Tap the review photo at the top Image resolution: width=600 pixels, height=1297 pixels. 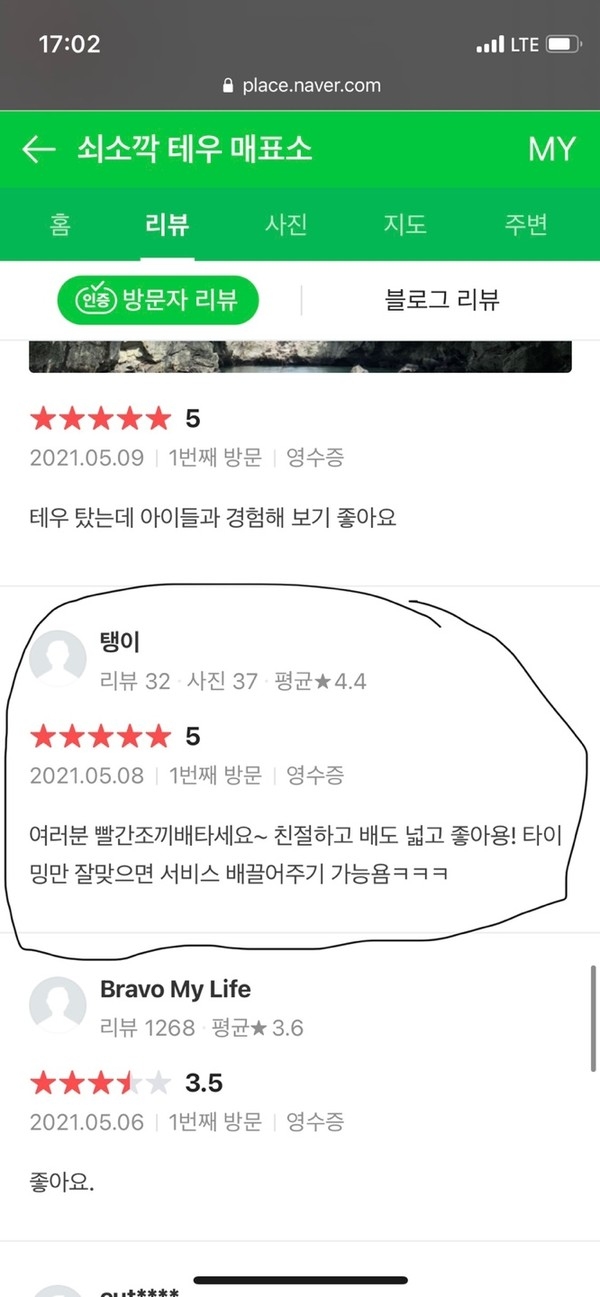300,356
